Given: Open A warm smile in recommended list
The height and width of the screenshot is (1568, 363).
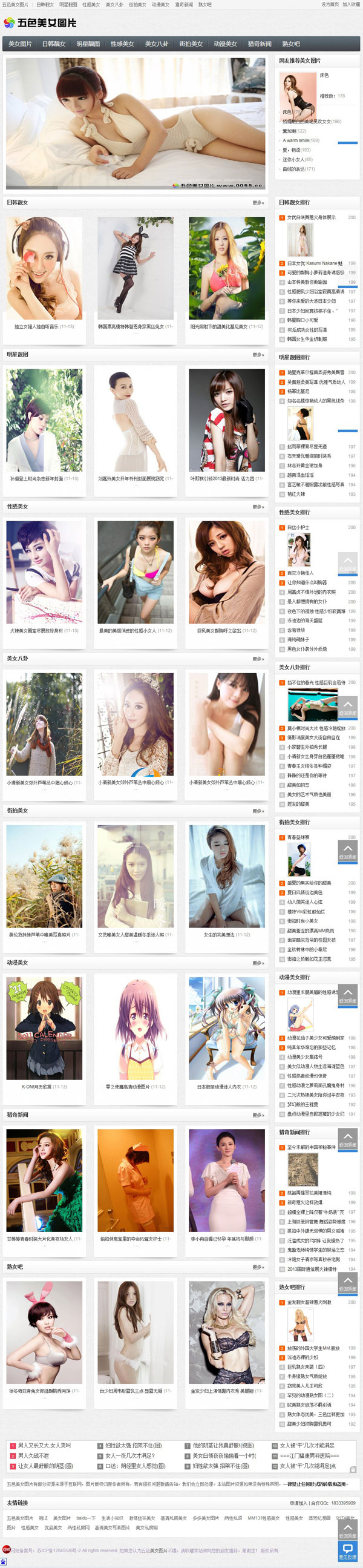Looking at the screenshot, I should 295,140.
